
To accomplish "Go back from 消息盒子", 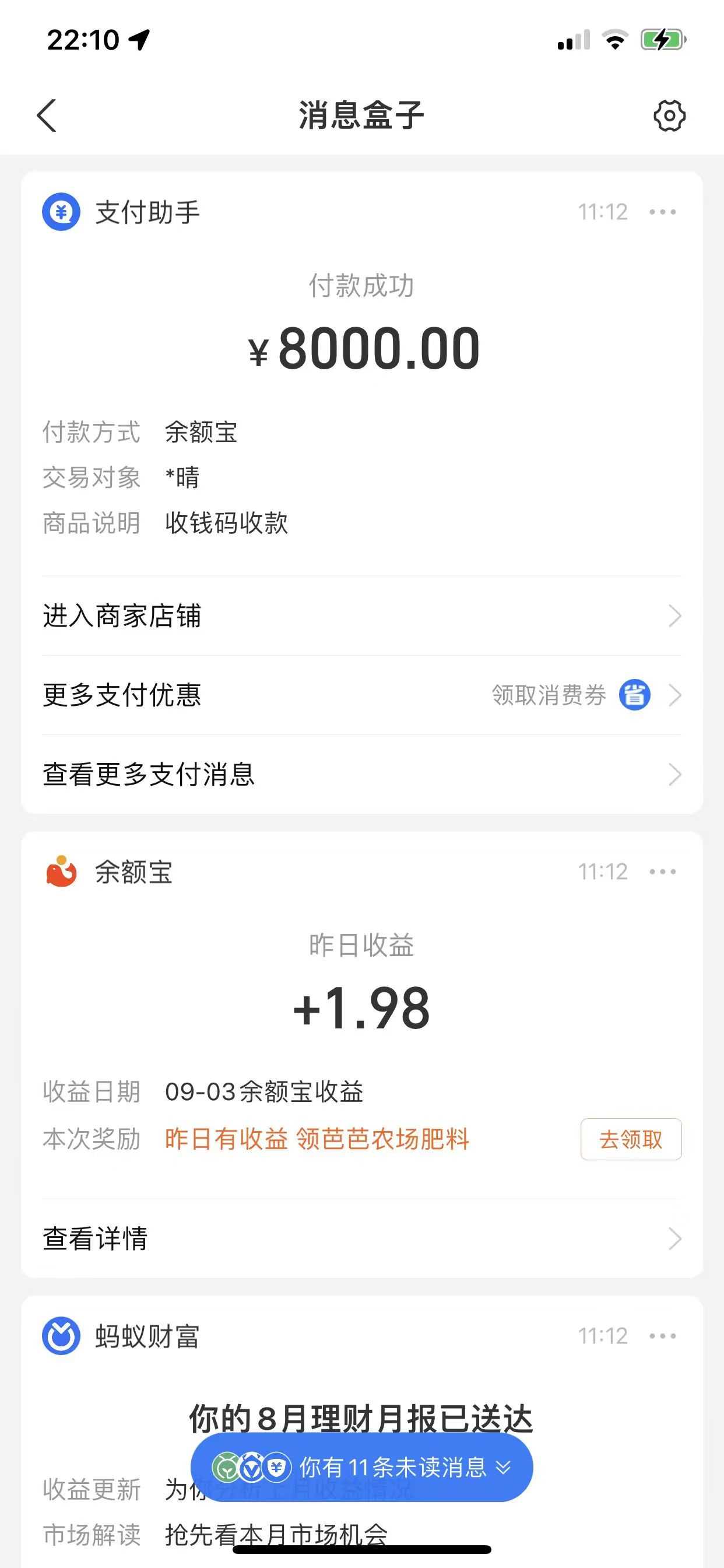I will [47, 116].
